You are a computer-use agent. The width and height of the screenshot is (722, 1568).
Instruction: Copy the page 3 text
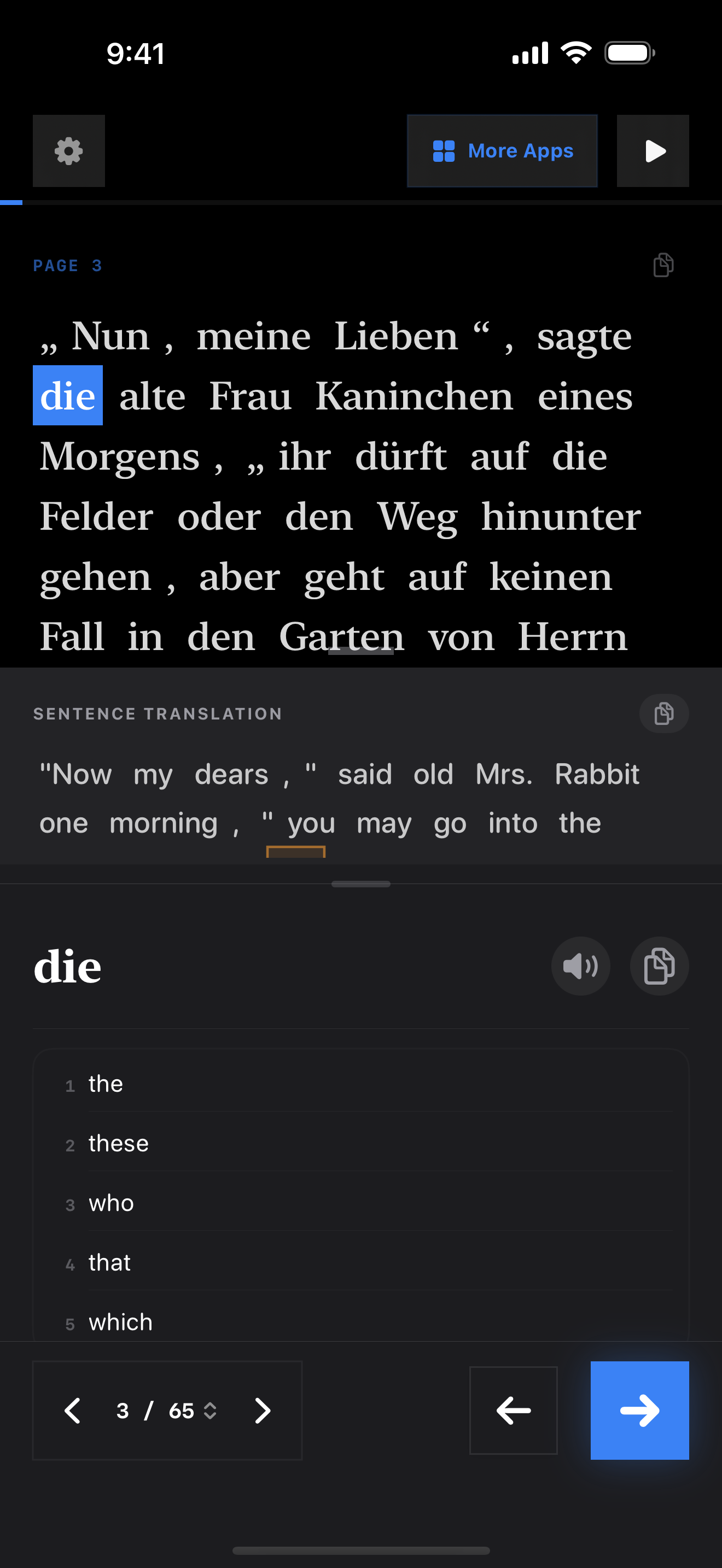663,265
